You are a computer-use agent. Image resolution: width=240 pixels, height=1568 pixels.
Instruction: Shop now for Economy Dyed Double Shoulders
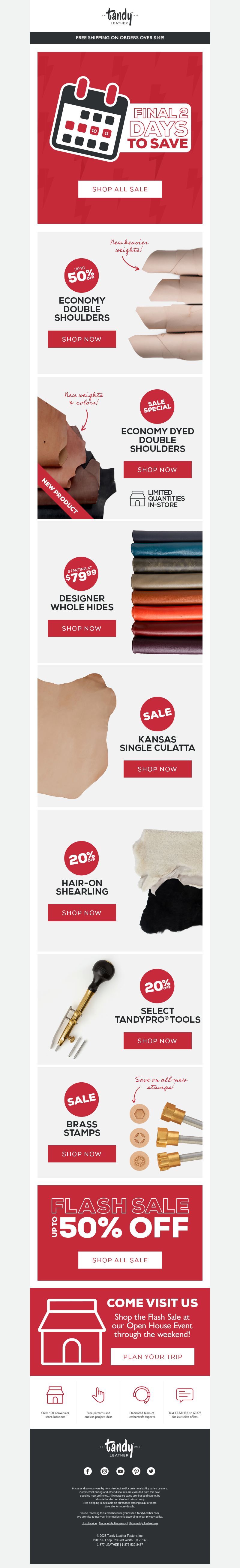[157, 469]
